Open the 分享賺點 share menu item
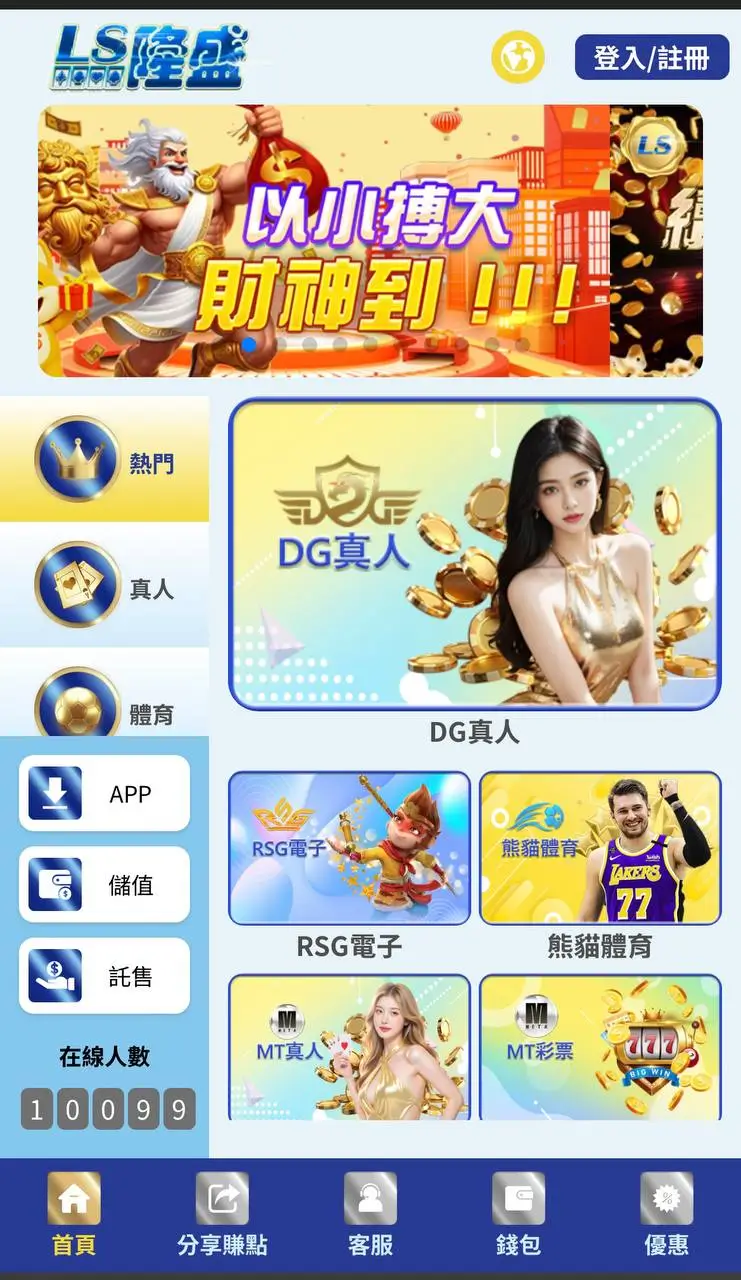The image size is (741, 1280). pos(222,1197)
